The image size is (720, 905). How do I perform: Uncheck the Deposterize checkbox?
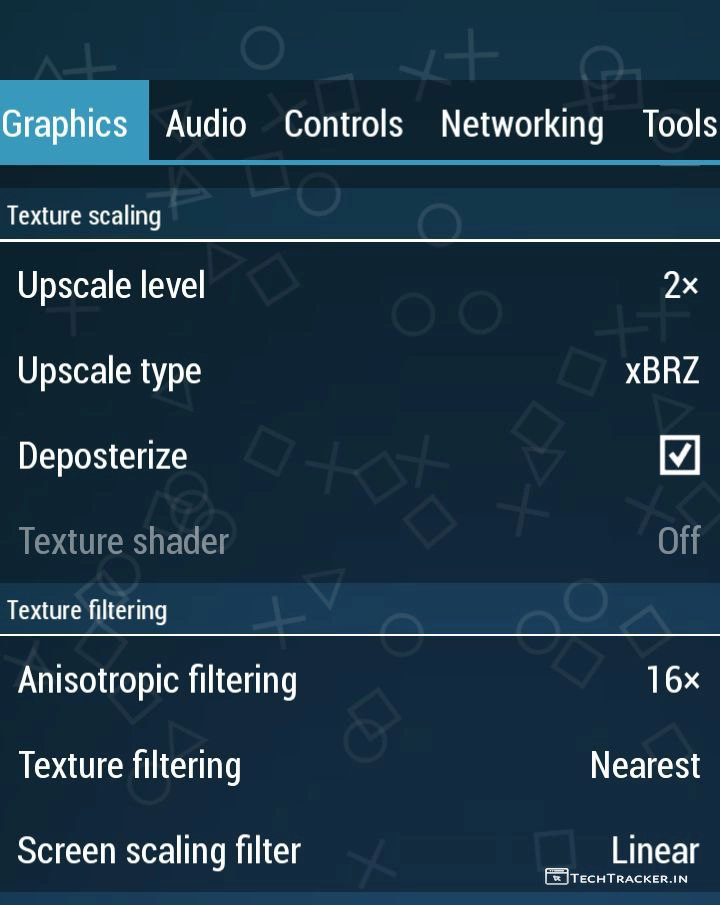click(679, 456)
